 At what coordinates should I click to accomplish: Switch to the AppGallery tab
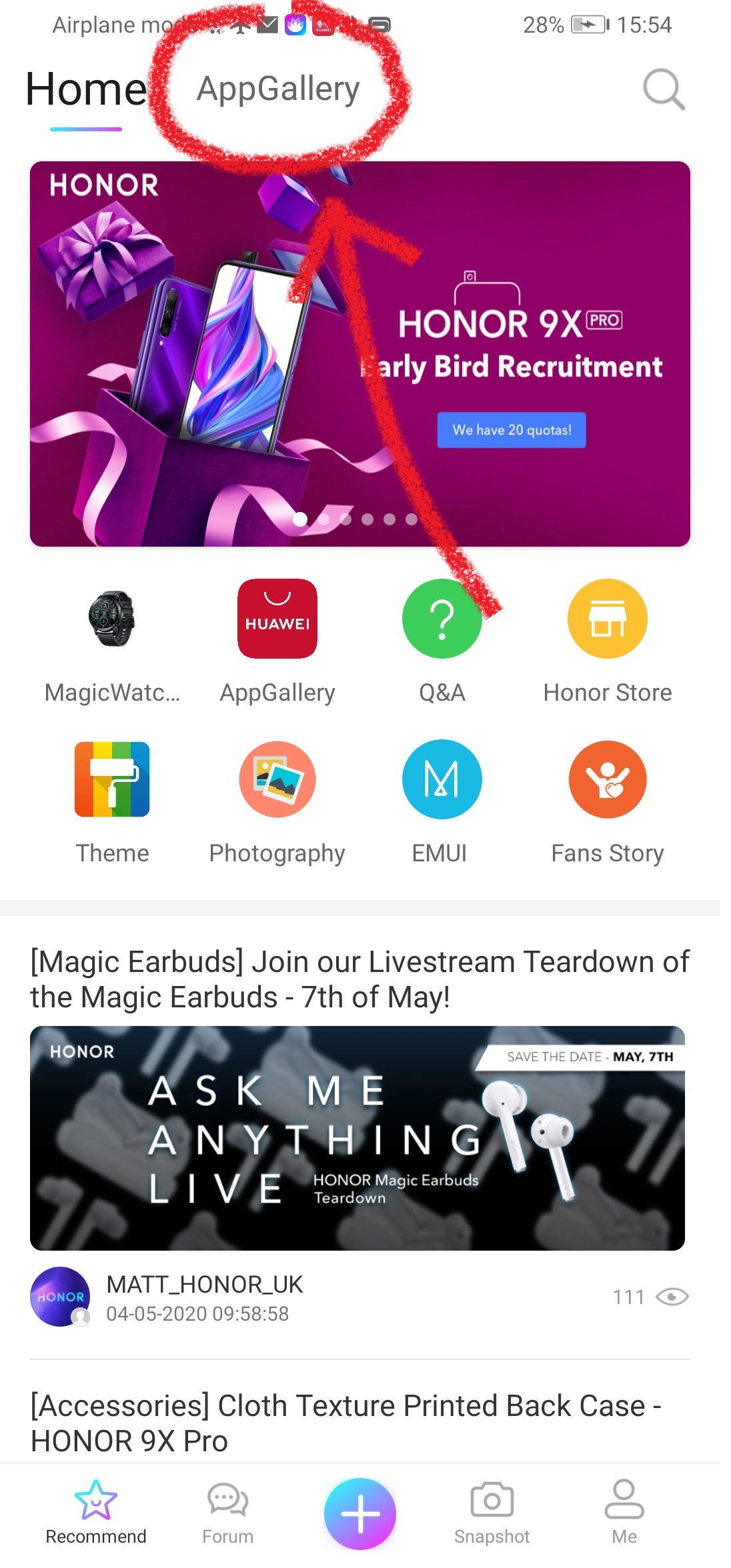coord(276,89)
